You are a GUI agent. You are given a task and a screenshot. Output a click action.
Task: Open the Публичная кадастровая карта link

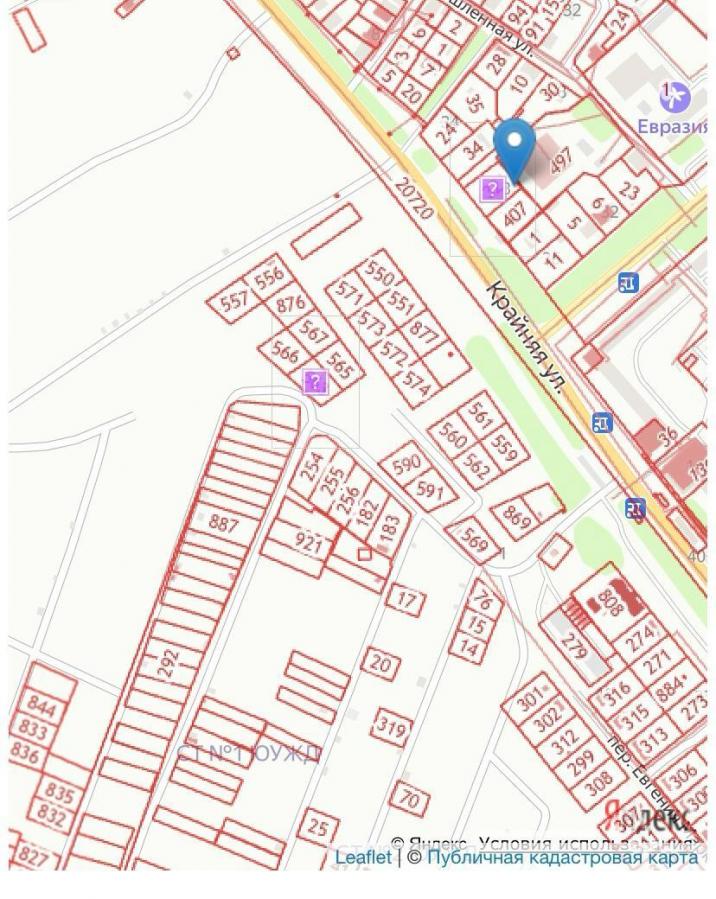tap(562, 858)
